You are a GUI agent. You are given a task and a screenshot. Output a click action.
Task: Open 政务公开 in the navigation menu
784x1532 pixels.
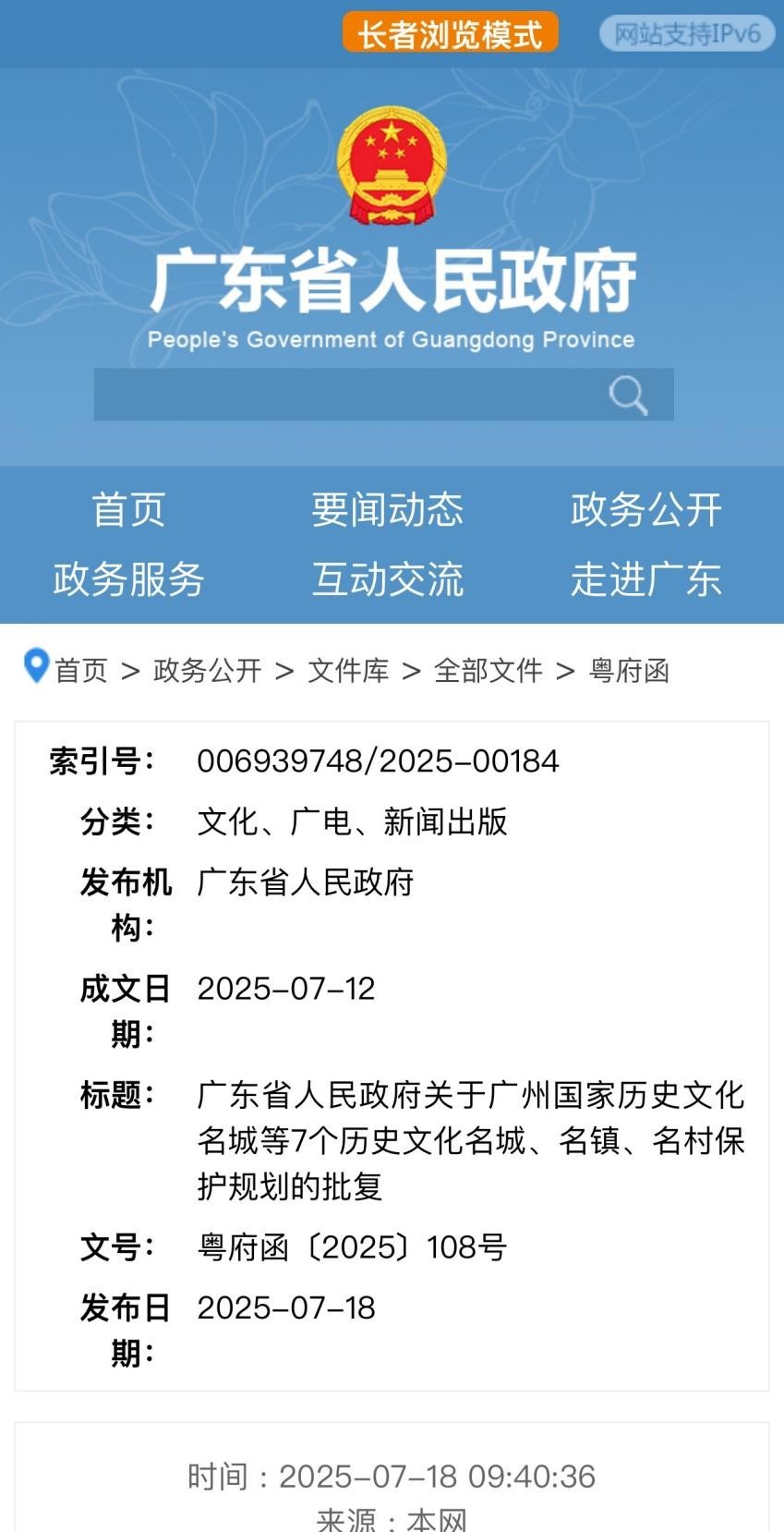[645, 510]
